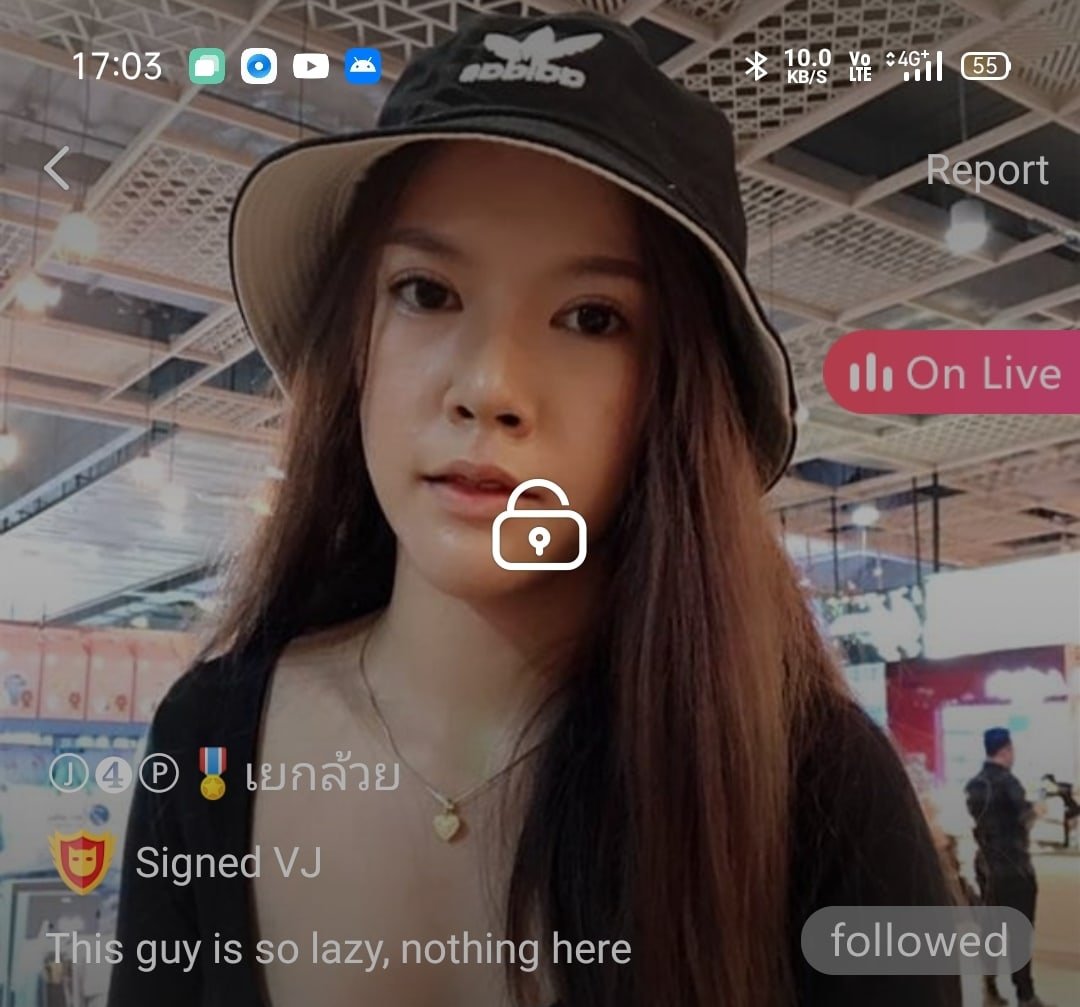This screenshot has height=1007, width=1080.
Task: Open the locked profile photo
Action: 539,525
